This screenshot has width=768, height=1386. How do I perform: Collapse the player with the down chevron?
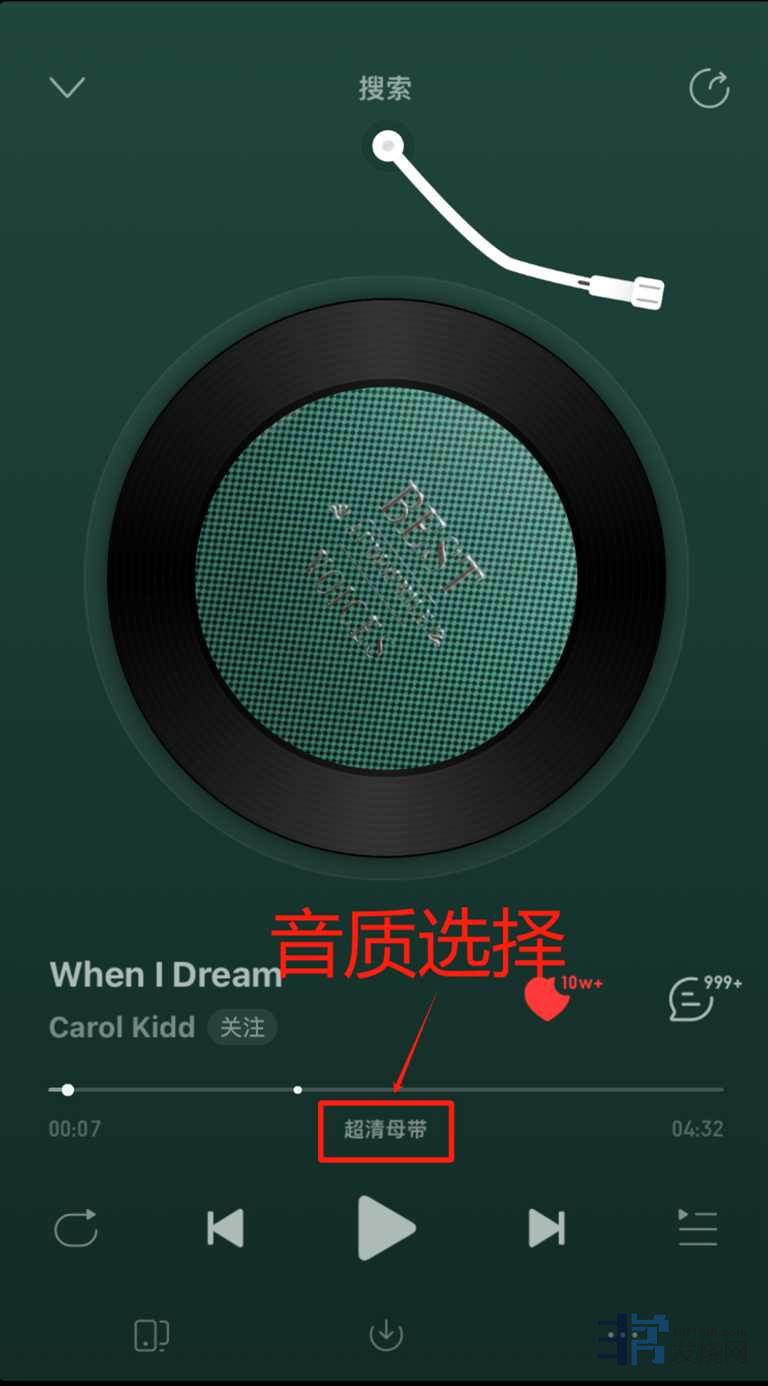pyautogui.click(x=67, y=88)
